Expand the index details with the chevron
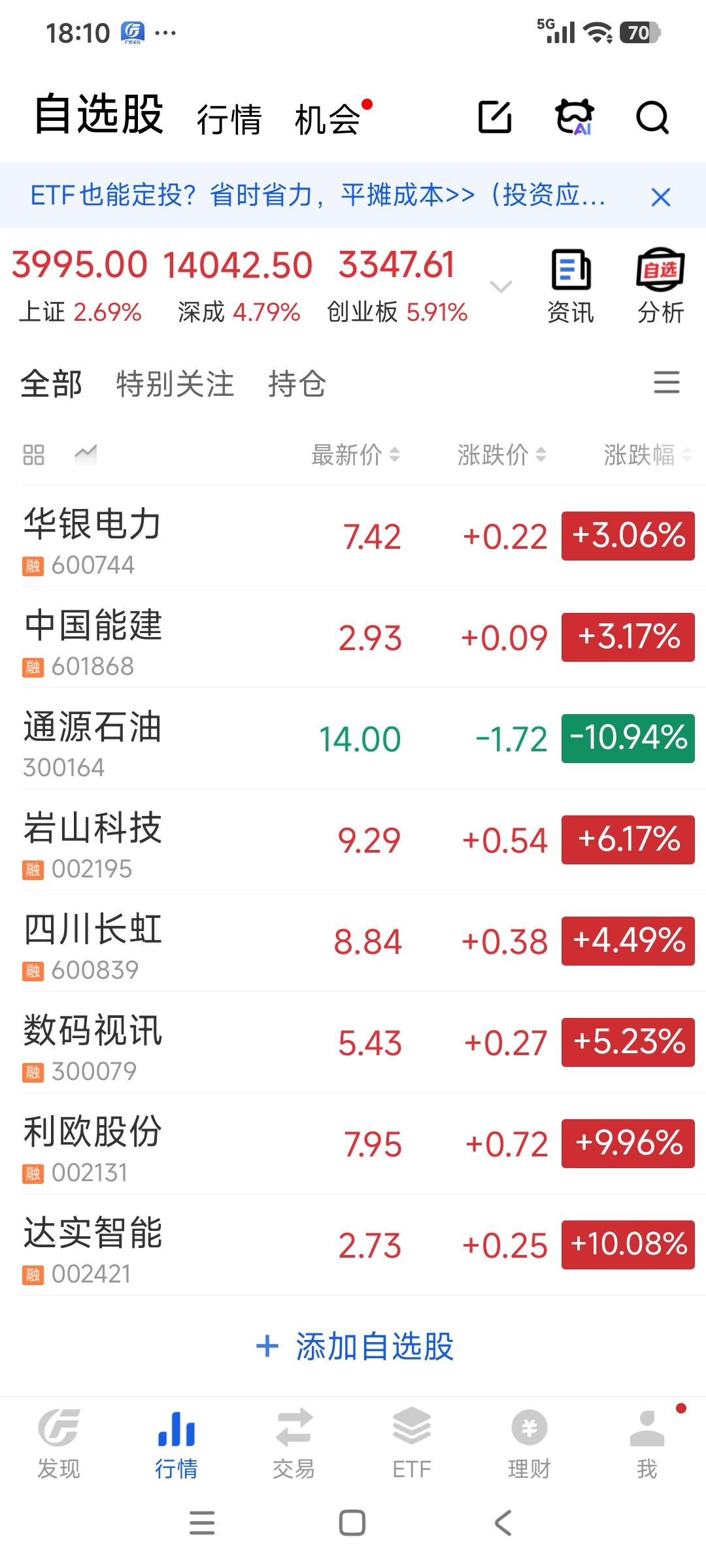 point(499,286)
